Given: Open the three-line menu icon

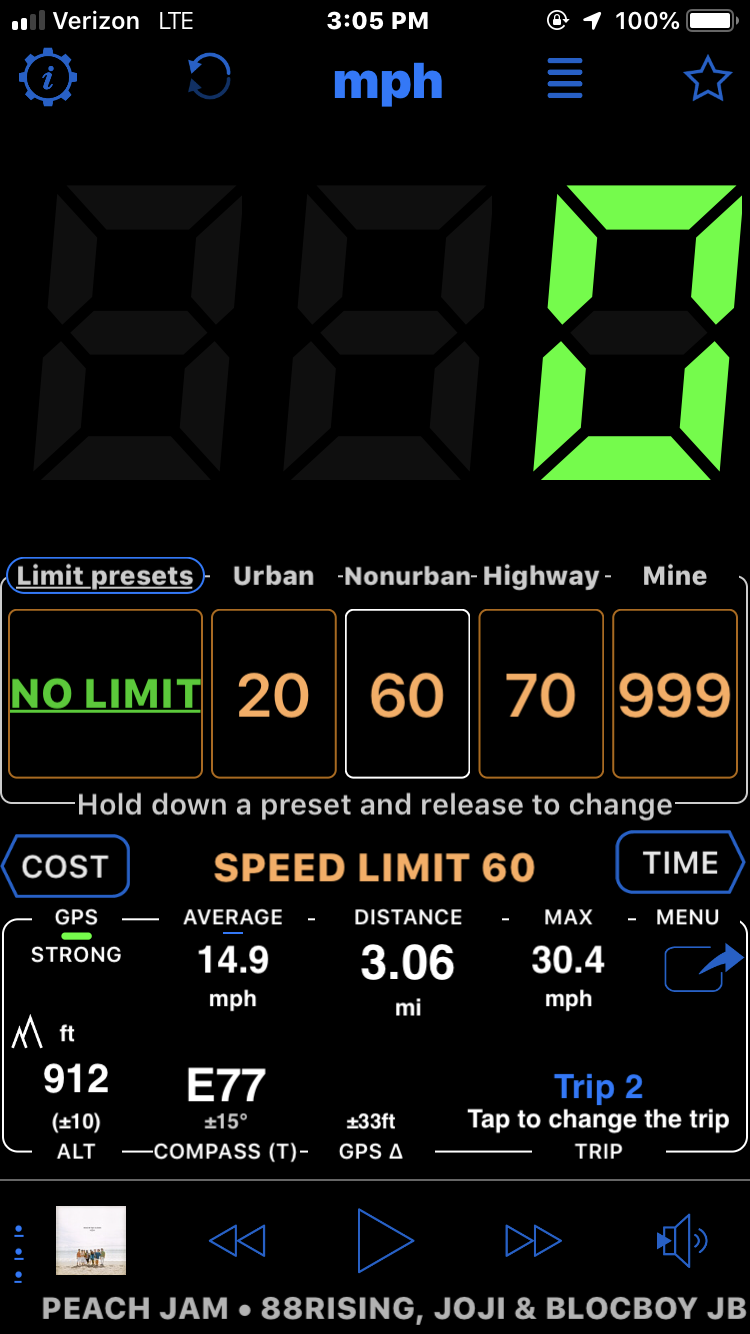Looking at the screenshot, I should click(565, 79).
